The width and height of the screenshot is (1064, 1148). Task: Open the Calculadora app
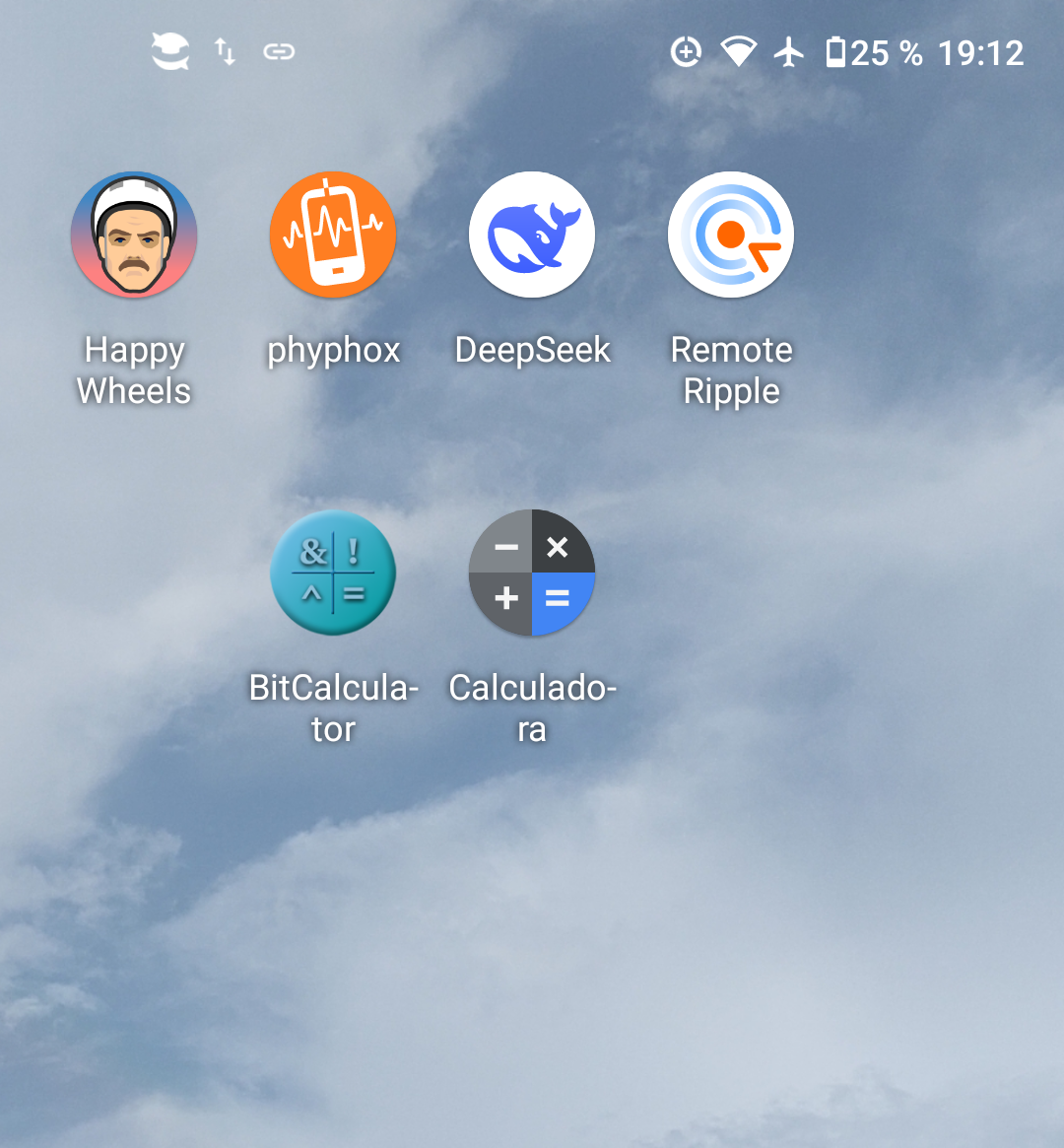532,573
